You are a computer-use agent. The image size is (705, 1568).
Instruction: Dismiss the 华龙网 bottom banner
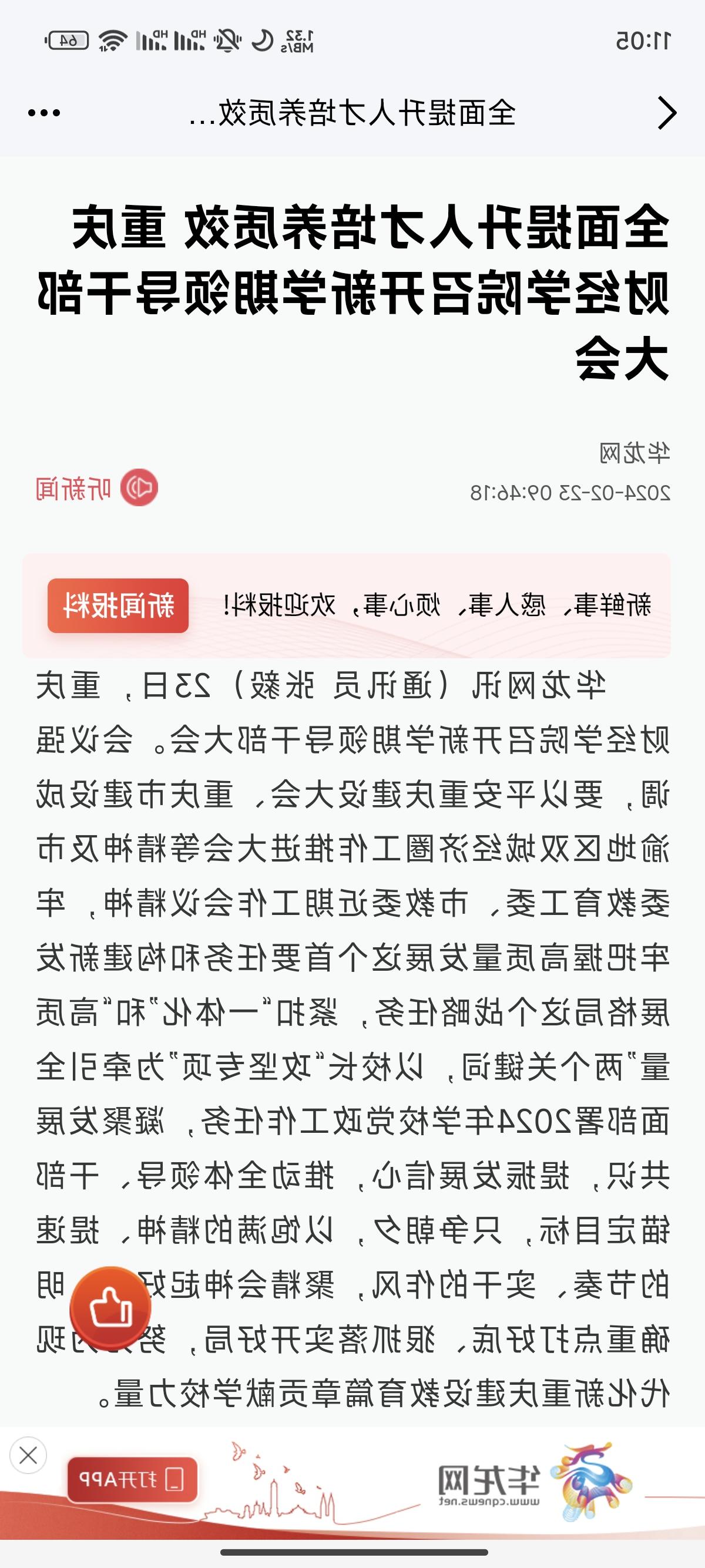(x=28, y=1456)
